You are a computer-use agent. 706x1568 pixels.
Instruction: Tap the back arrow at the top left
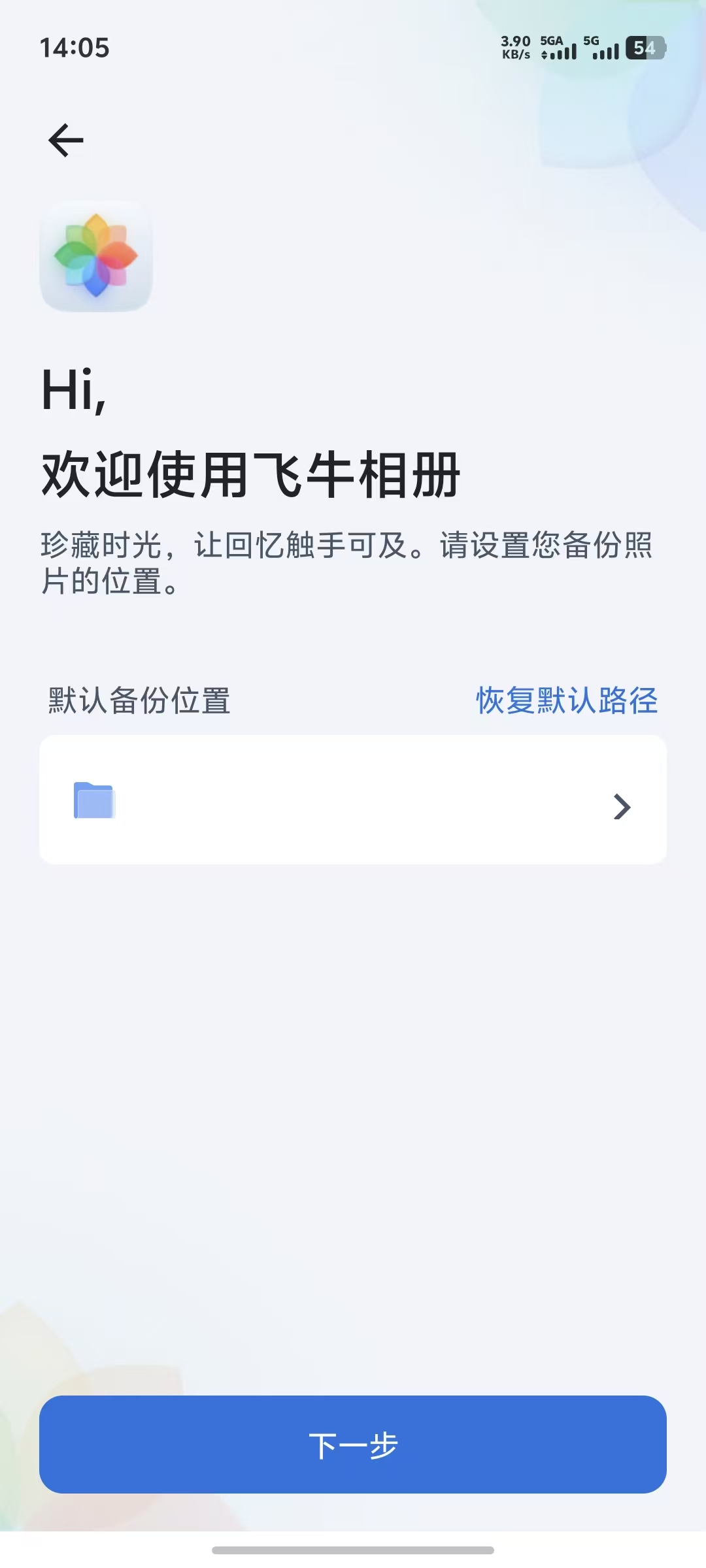coord(64,139)
